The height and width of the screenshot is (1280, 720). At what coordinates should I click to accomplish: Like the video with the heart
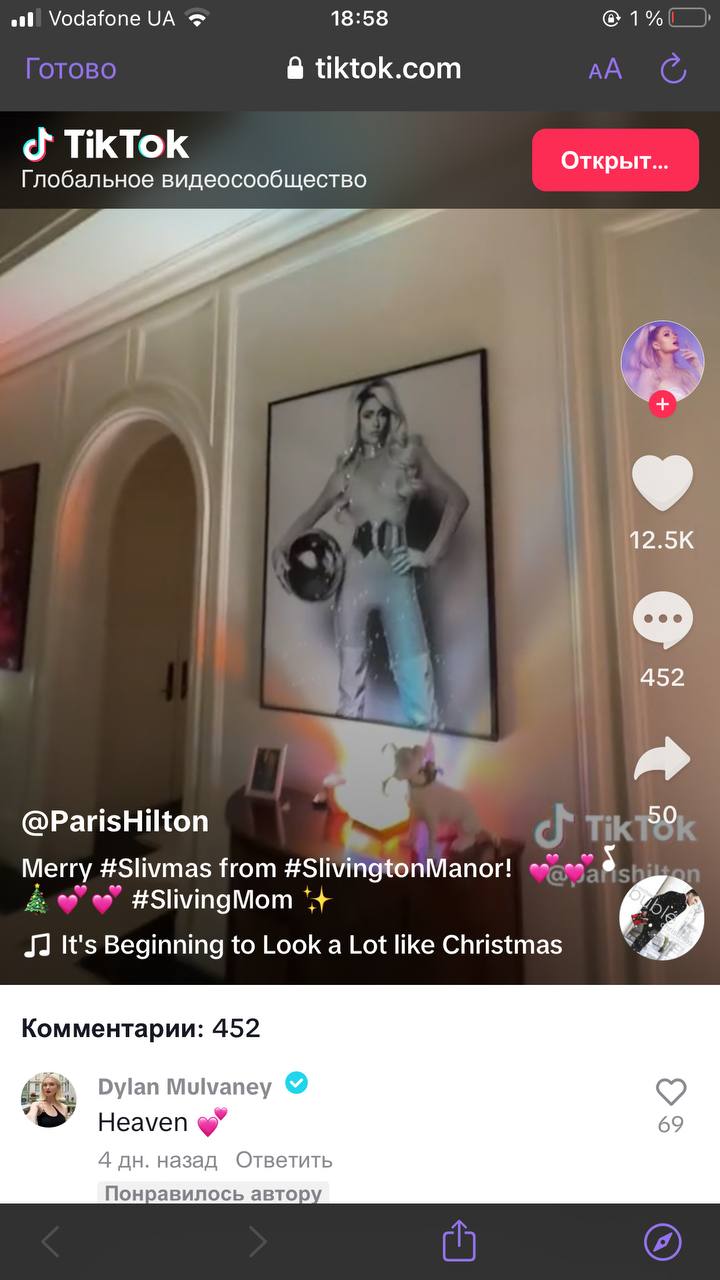coord(662,483)
